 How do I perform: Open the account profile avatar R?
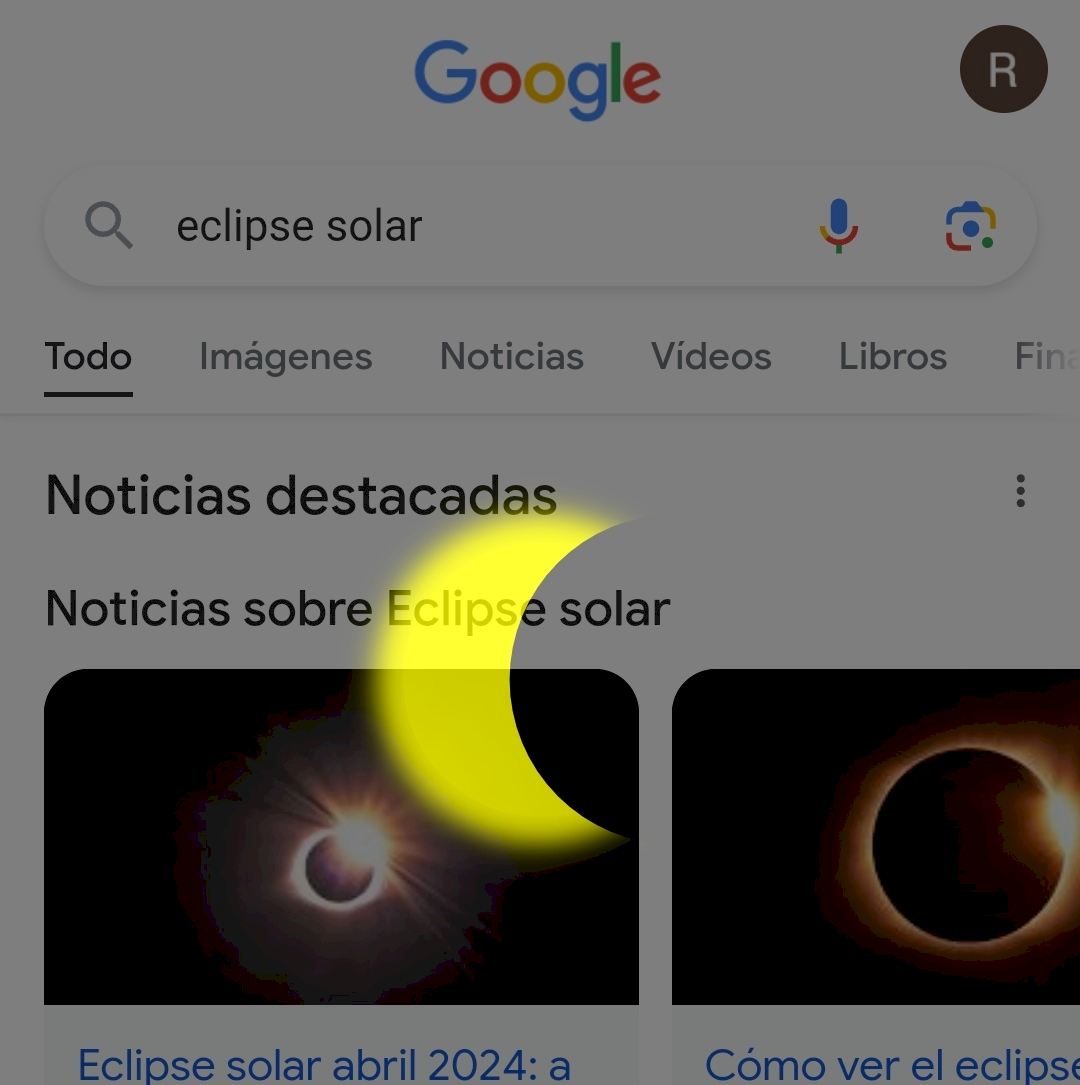point(1003,70)
